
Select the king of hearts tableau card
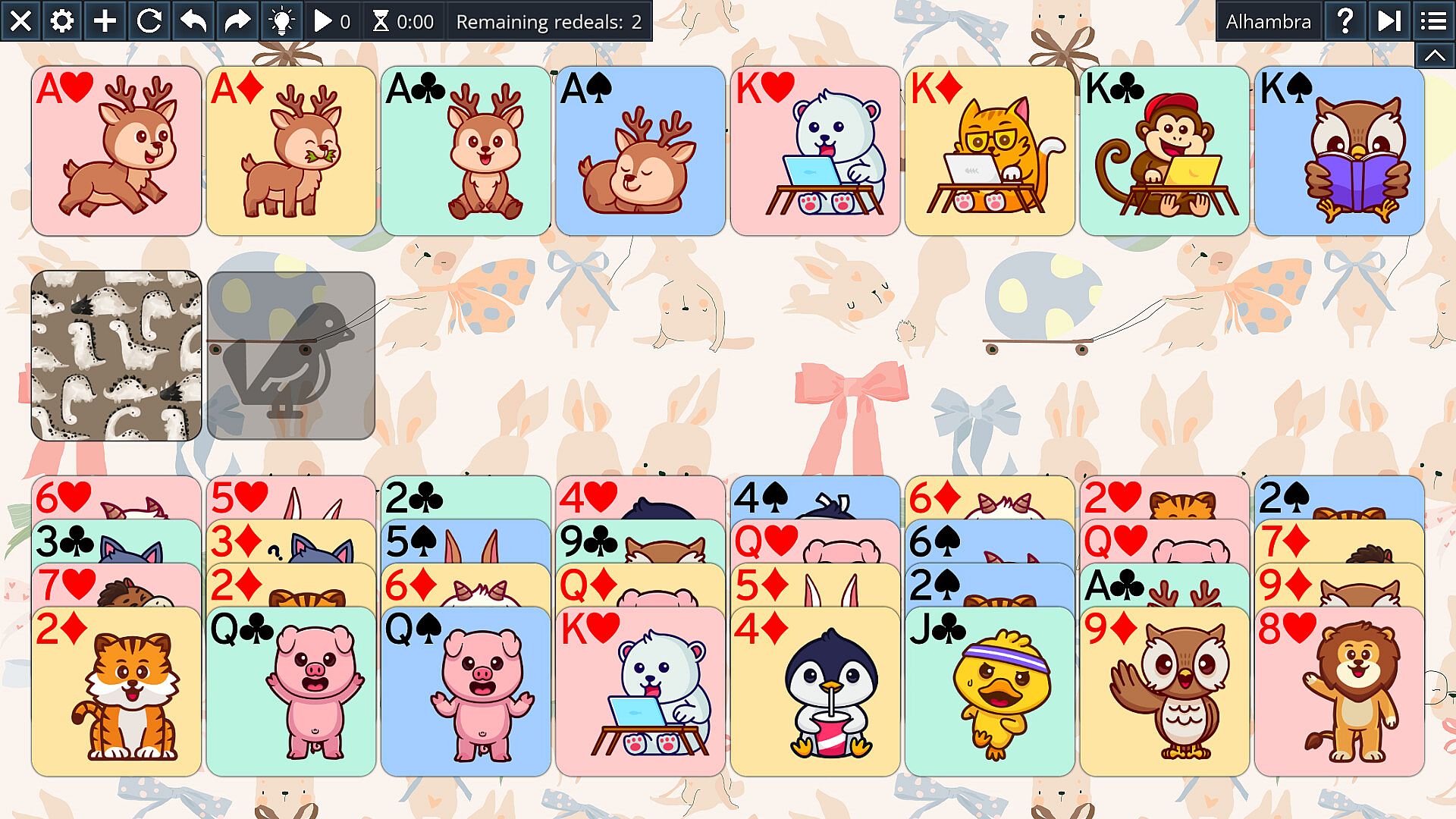(640, 692)
